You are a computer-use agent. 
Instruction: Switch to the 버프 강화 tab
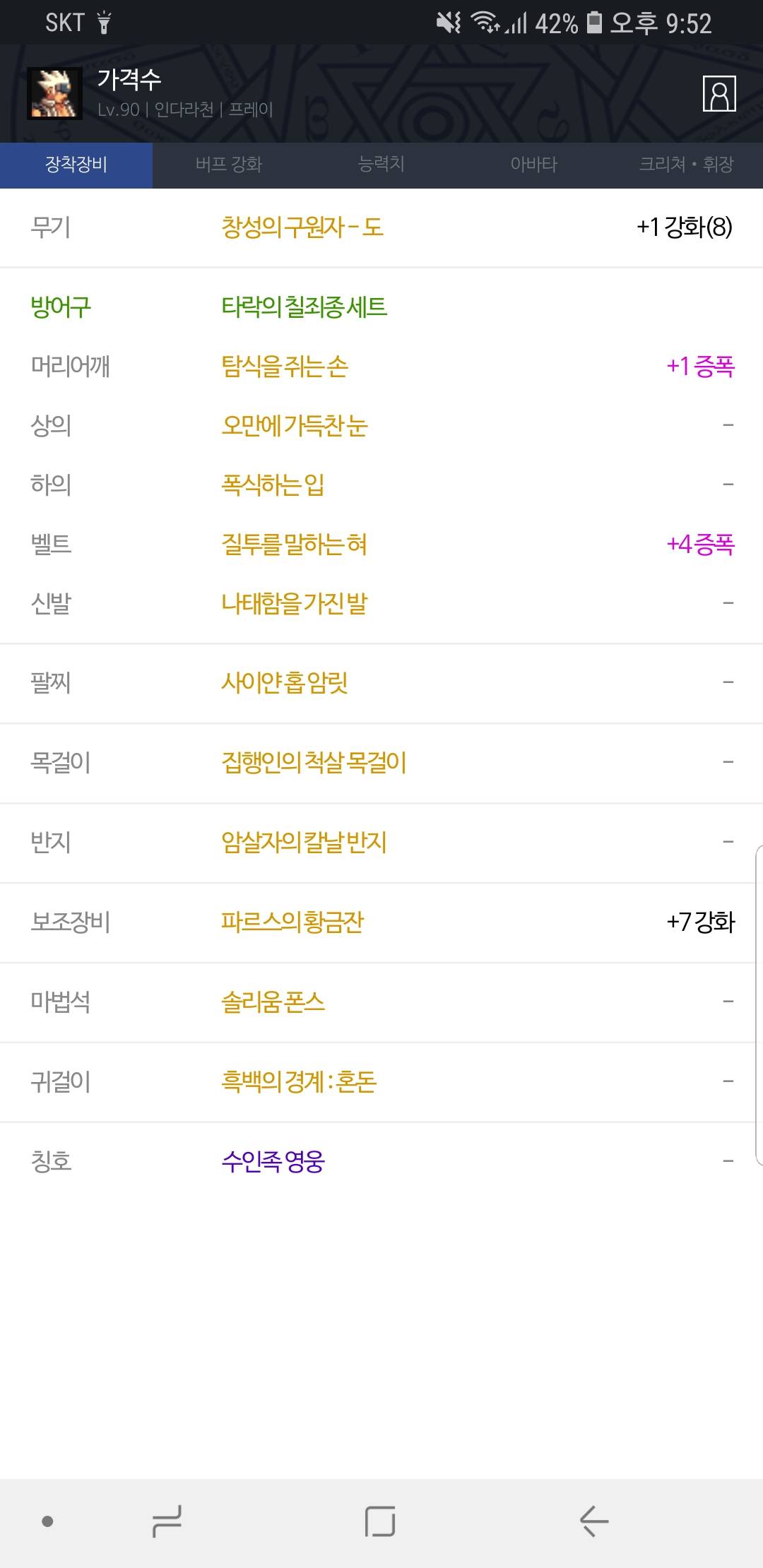pos(229,165)
